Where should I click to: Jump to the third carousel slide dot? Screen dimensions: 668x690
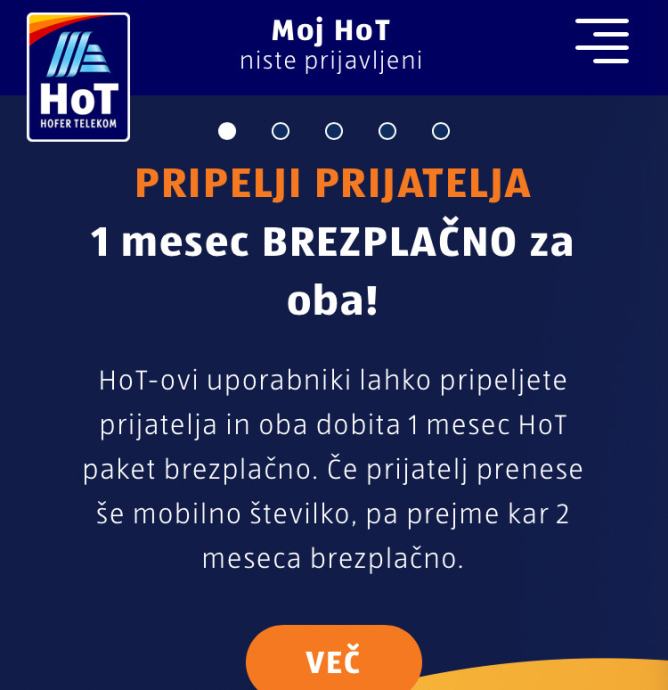point(334,131)
